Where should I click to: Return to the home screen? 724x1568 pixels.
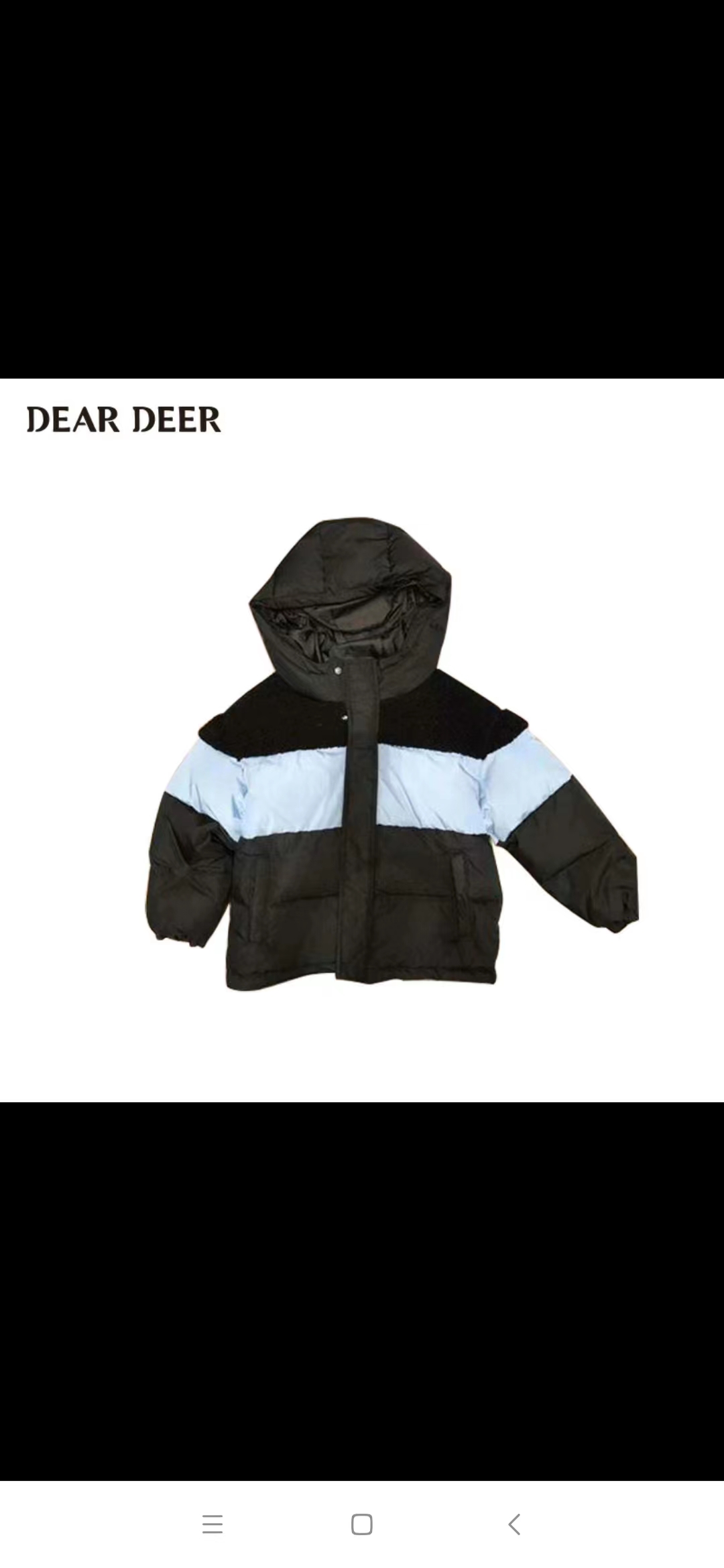click(362, 1524)
